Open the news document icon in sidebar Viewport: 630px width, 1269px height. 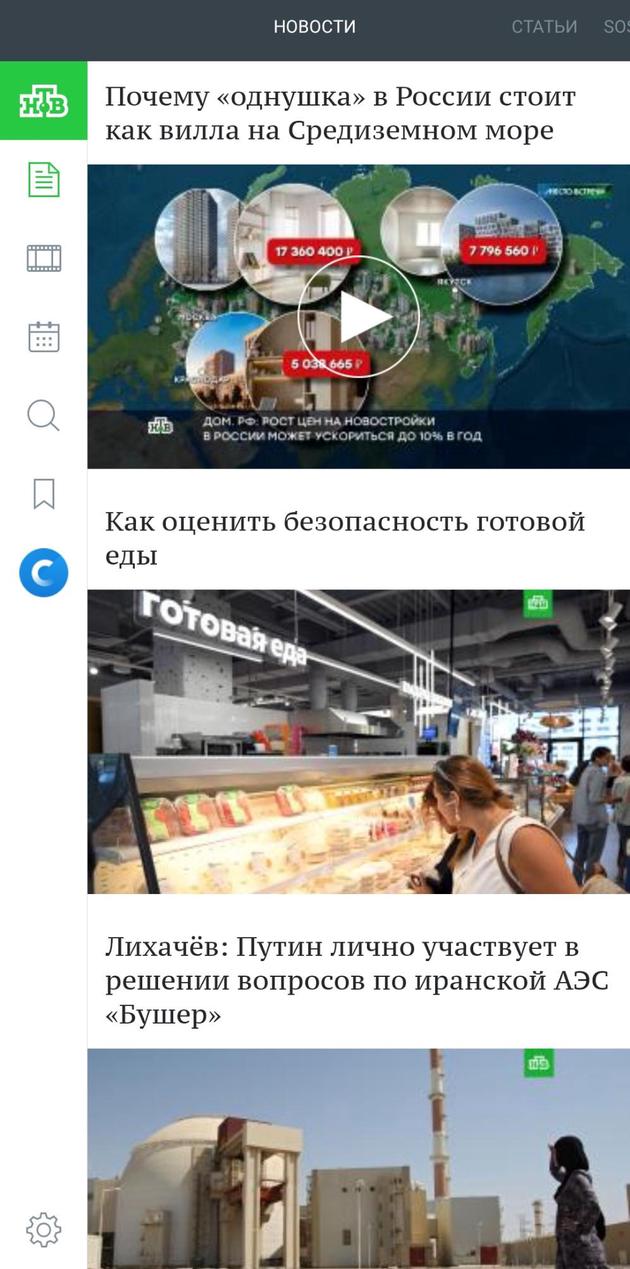43,180
